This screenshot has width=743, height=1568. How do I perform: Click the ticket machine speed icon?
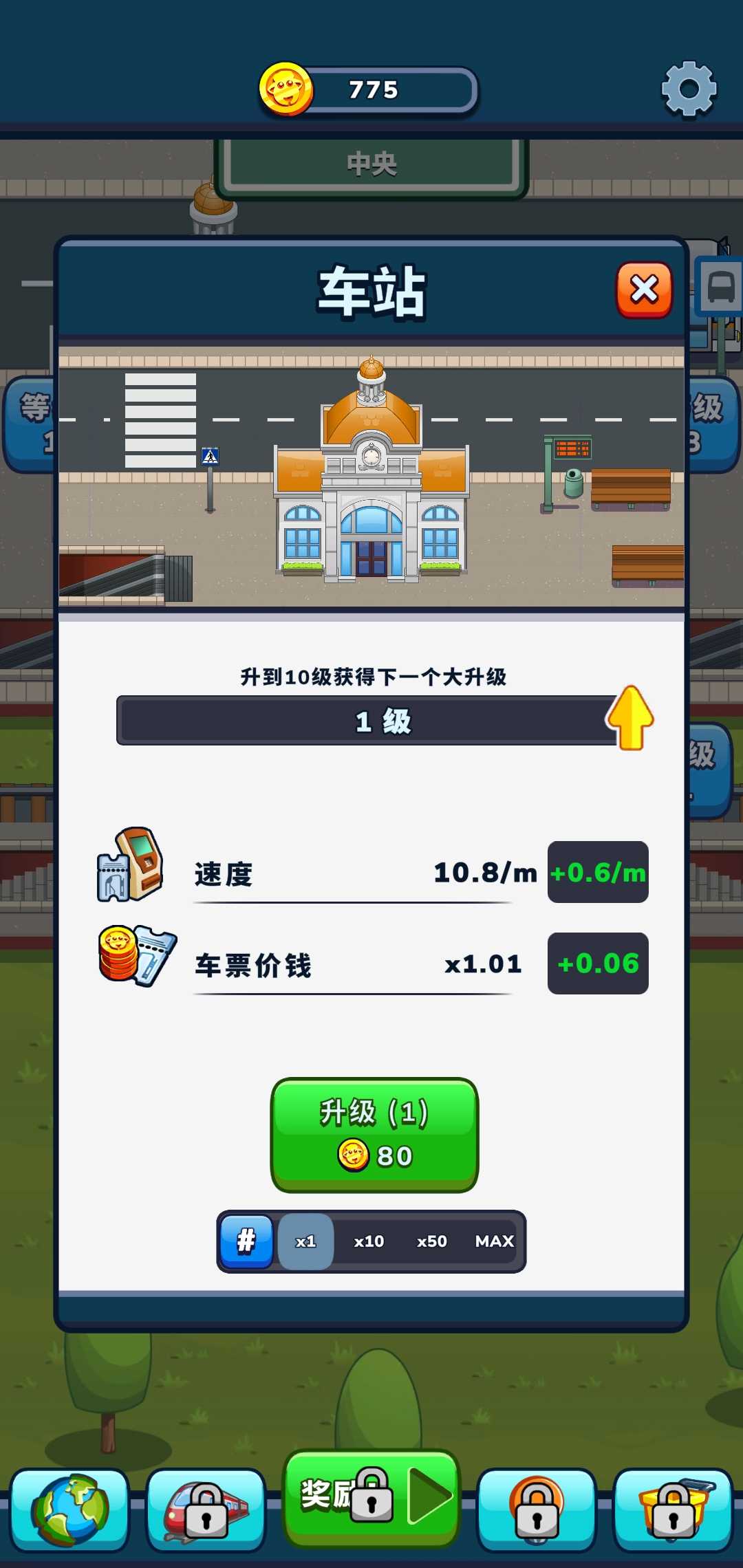click(x=131, y=867)
